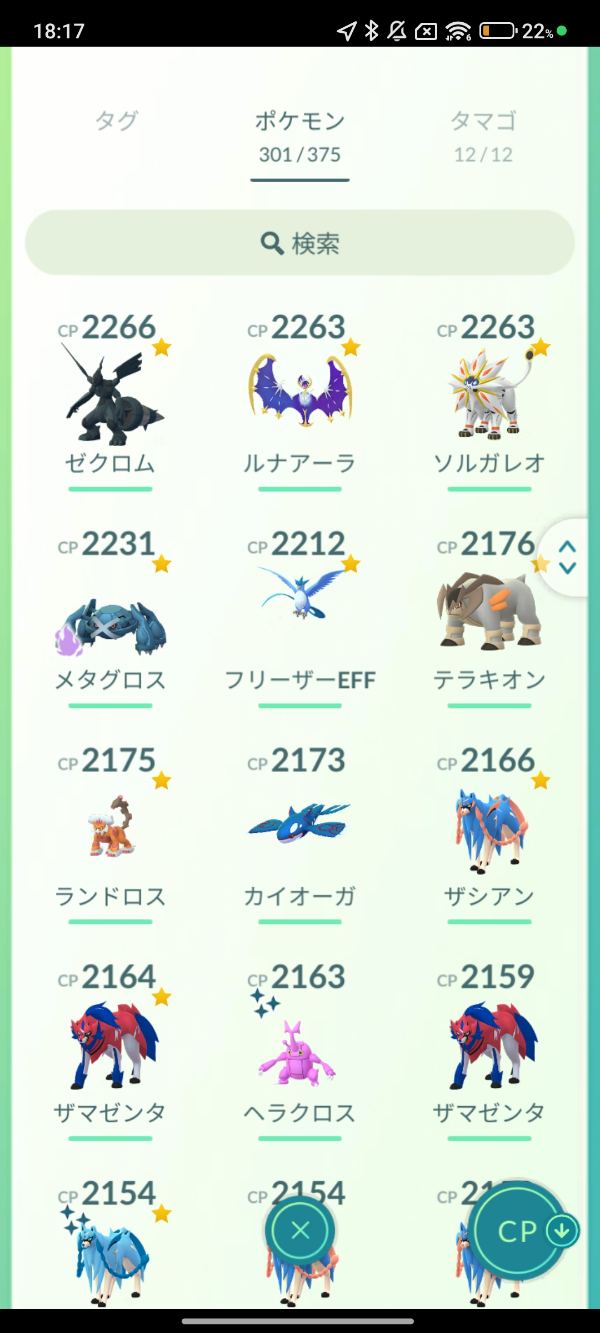Change sorting with the CP button
Image resolution: width=600 pixels, height=1333 pixels.
tap(520, 1231)
